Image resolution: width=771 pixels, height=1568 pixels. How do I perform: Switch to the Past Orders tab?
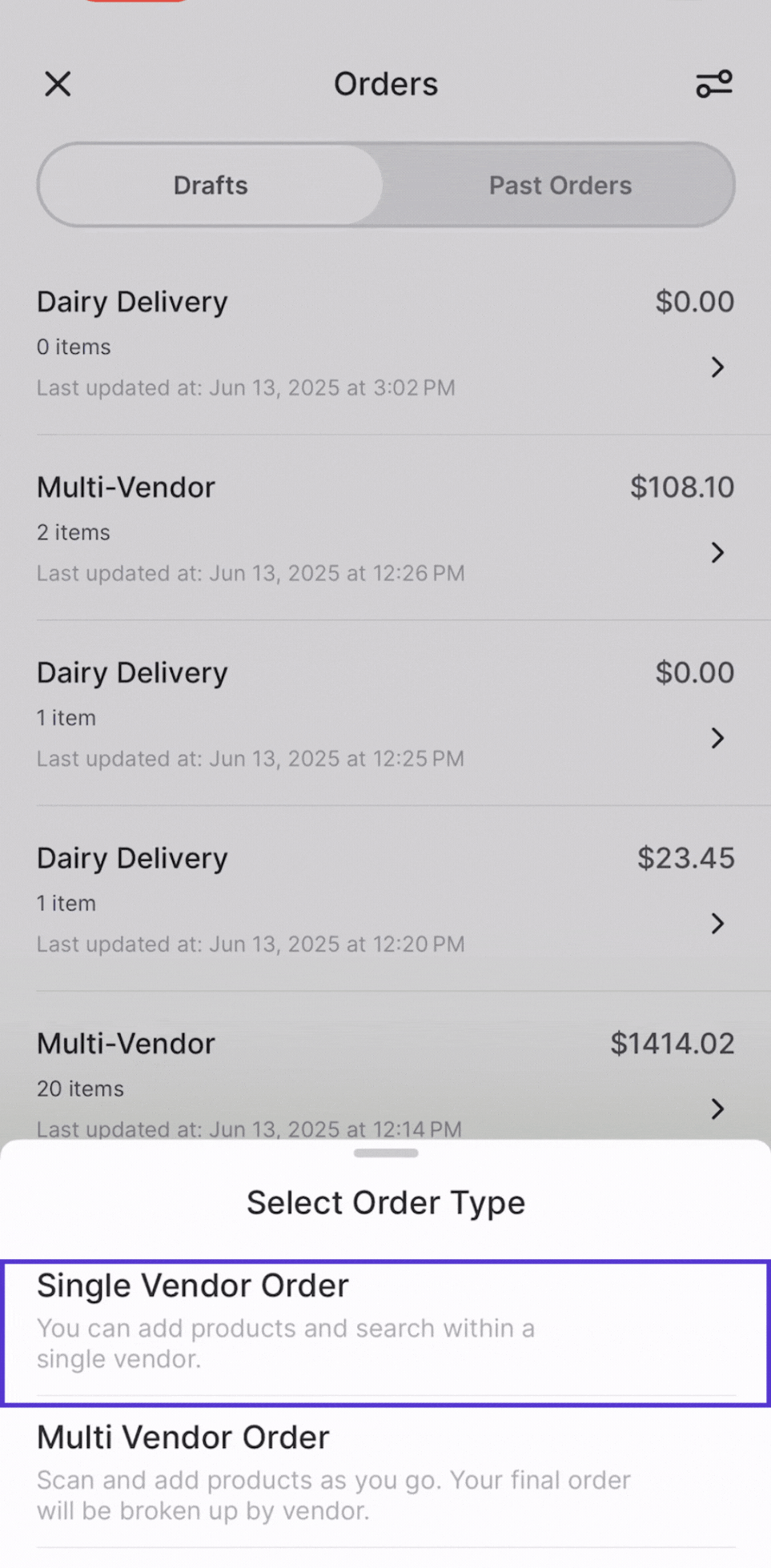click(x=560, y=185)
